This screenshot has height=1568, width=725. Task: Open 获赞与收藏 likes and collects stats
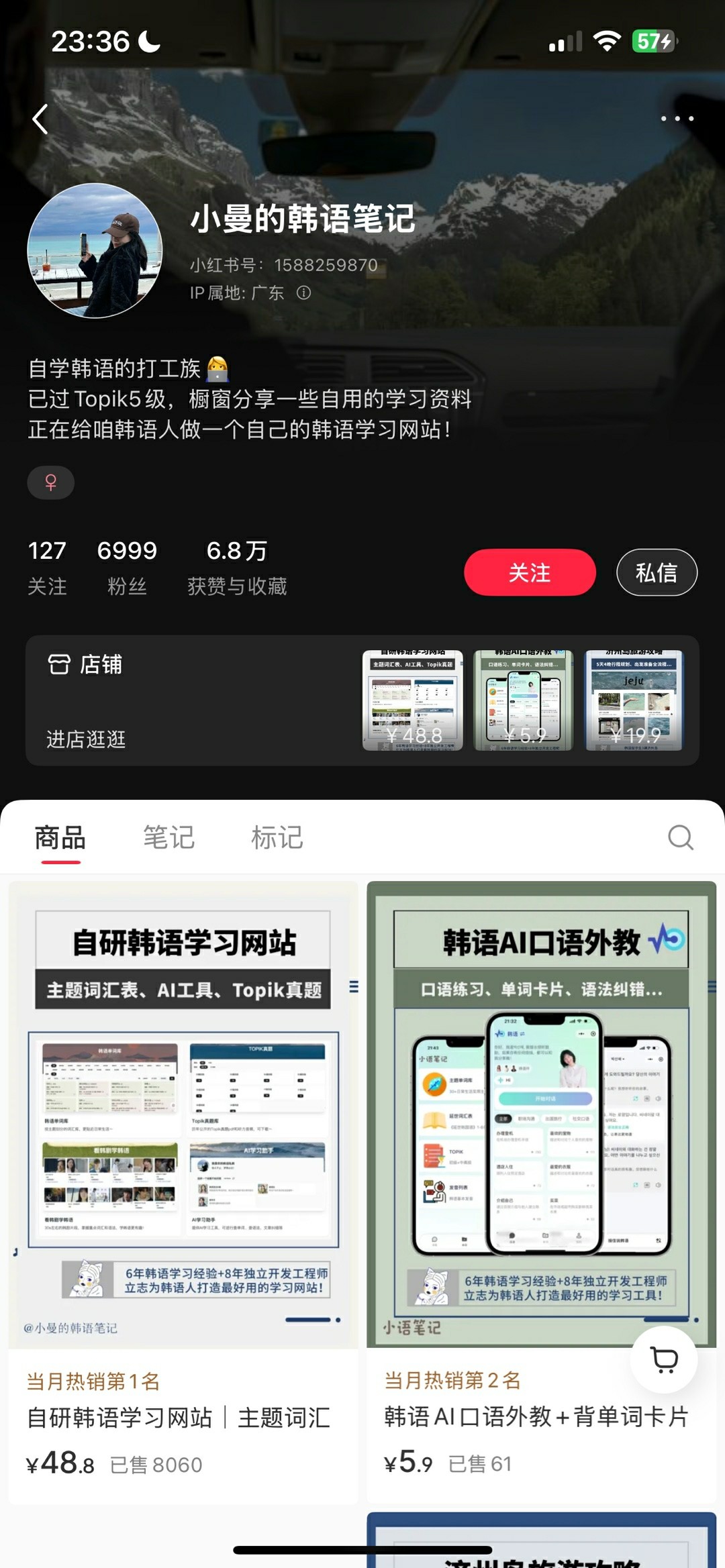tap(237, 567)
